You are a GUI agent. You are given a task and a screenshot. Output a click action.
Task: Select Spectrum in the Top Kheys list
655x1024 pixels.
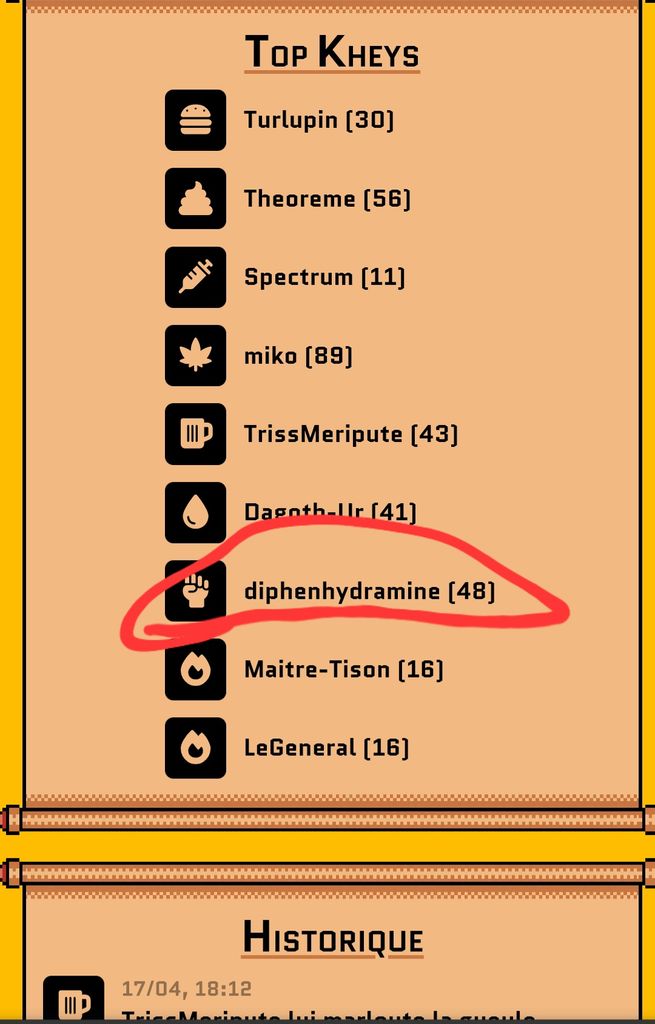pyautogui.click(x=324, y=277)
